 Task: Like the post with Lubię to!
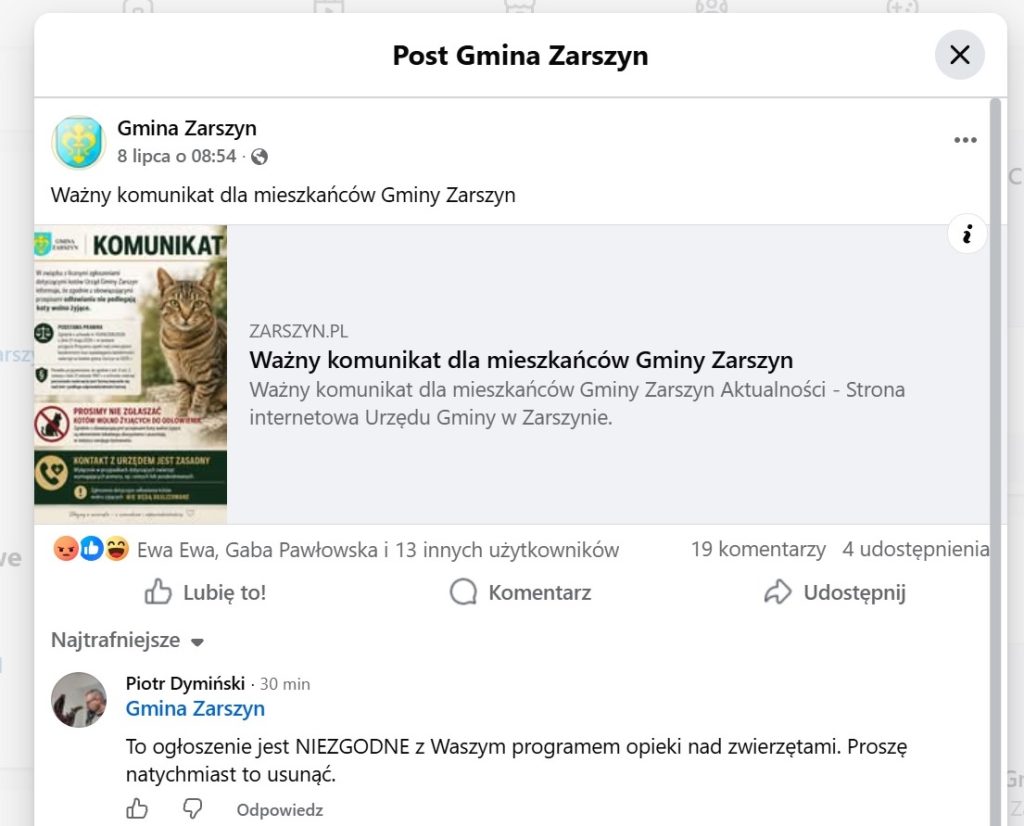point(205,592)
